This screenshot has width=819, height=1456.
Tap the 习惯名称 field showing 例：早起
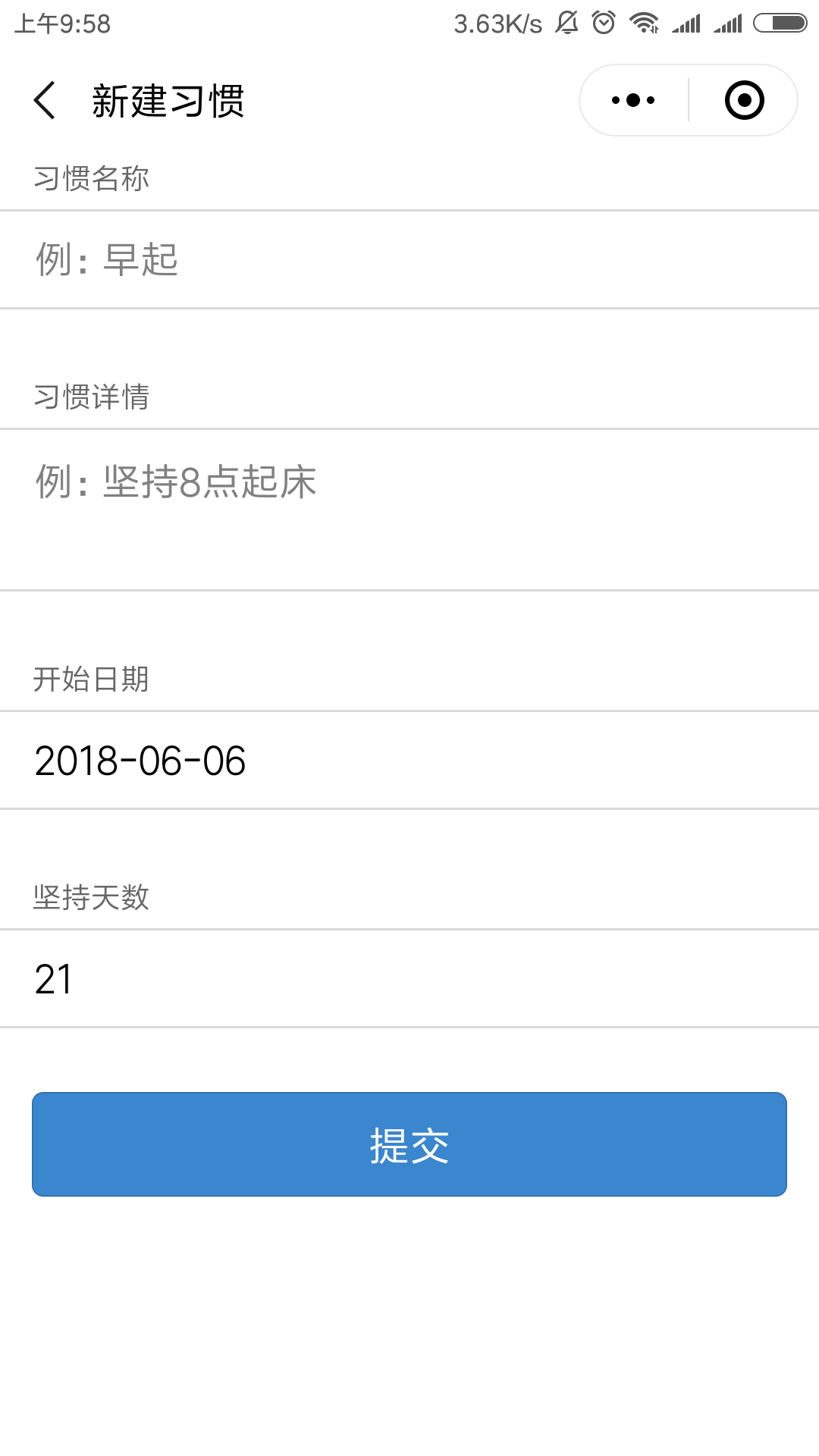click(409, 259)
